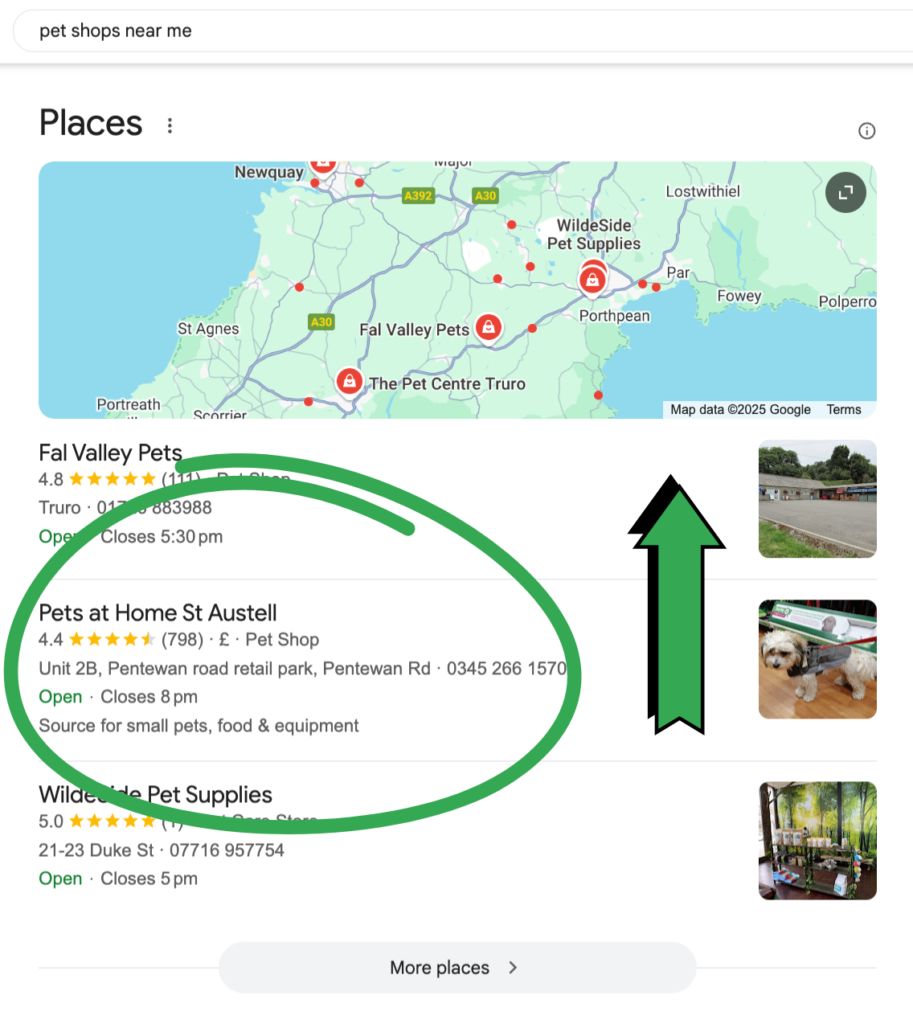Open the WildeSide Pet Supplies listing
913x1024 pixels.
(155, 795)
